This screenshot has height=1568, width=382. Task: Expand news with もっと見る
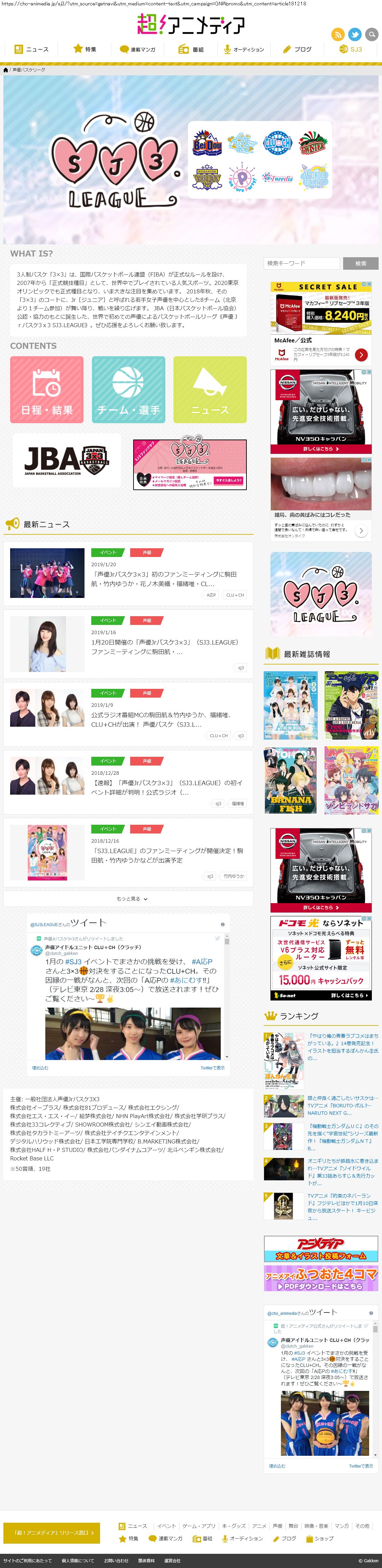point(128,898)
